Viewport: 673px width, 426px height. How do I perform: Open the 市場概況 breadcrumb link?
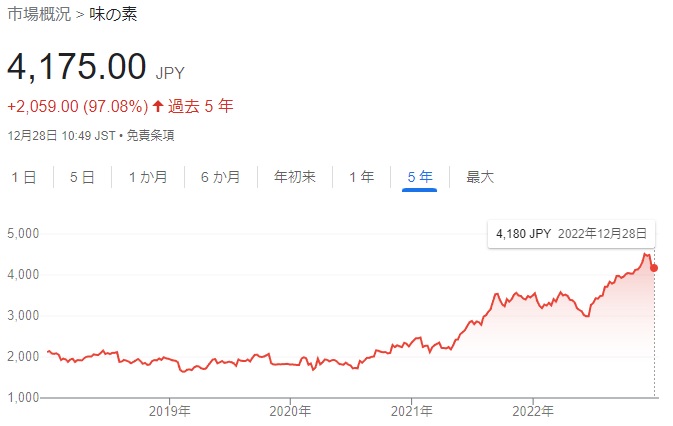coord(40,16)
